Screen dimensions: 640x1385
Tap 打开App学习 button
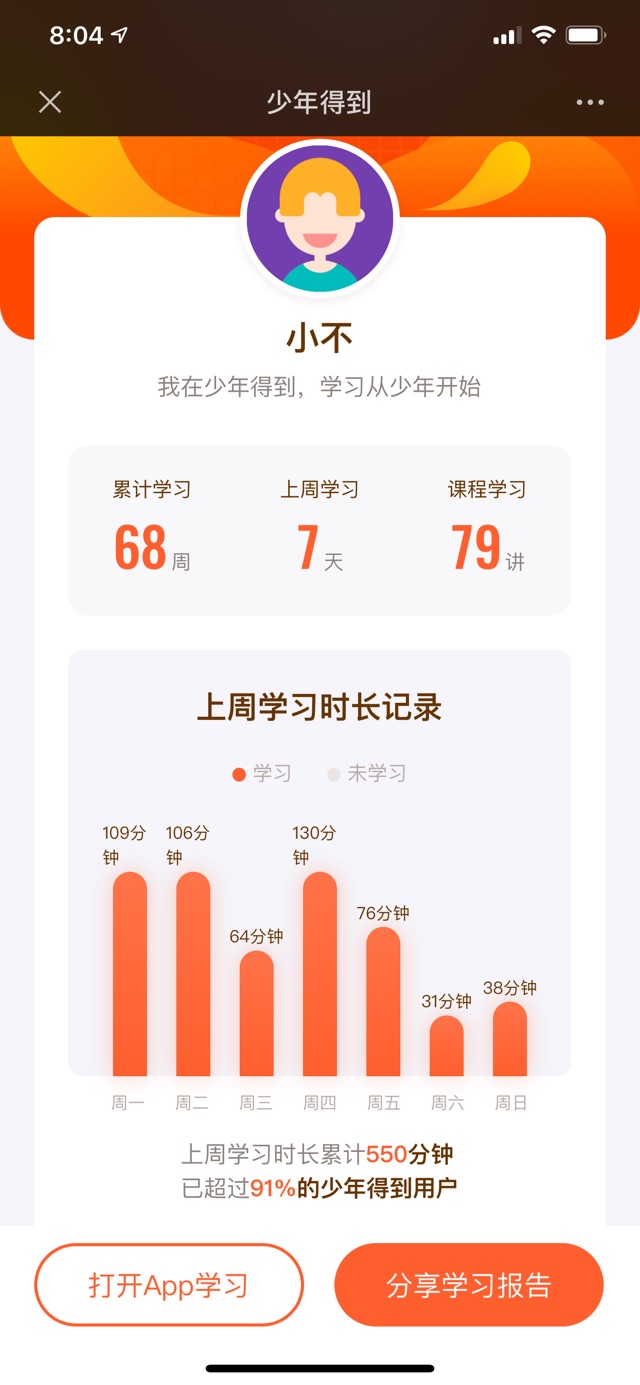(169, 1285)
